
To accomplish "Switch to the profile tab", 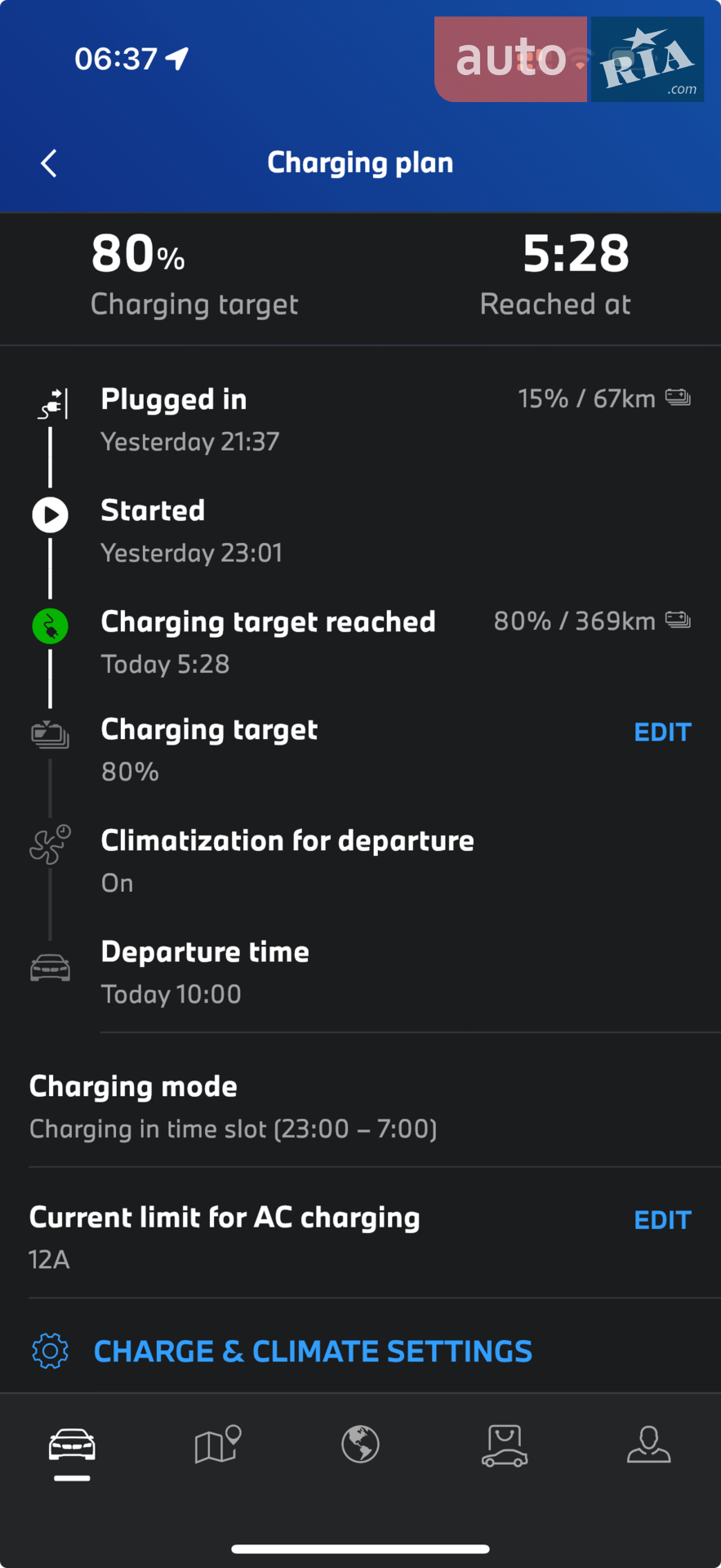I will point(648,1444).
